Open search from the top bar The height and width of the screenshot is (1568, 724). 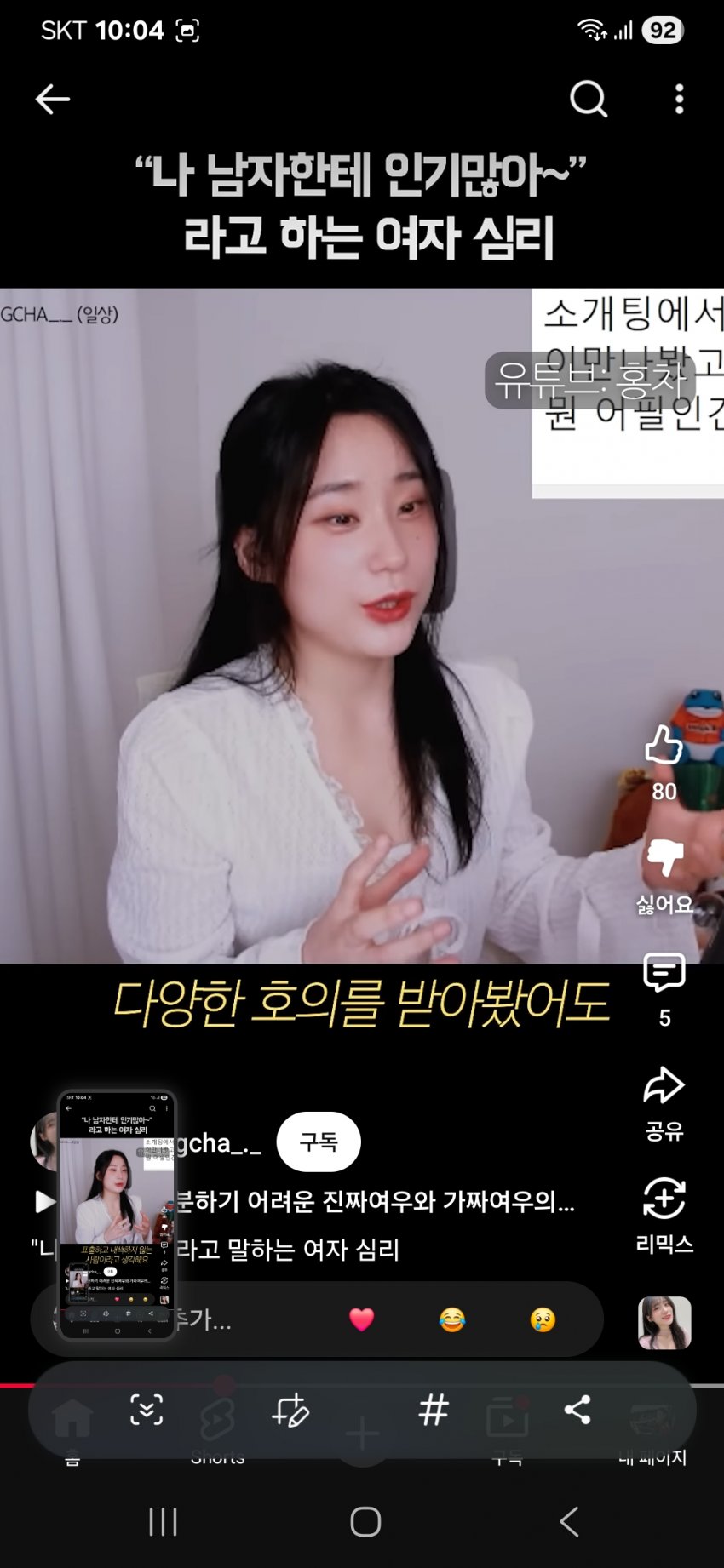[x=588, y=100]
